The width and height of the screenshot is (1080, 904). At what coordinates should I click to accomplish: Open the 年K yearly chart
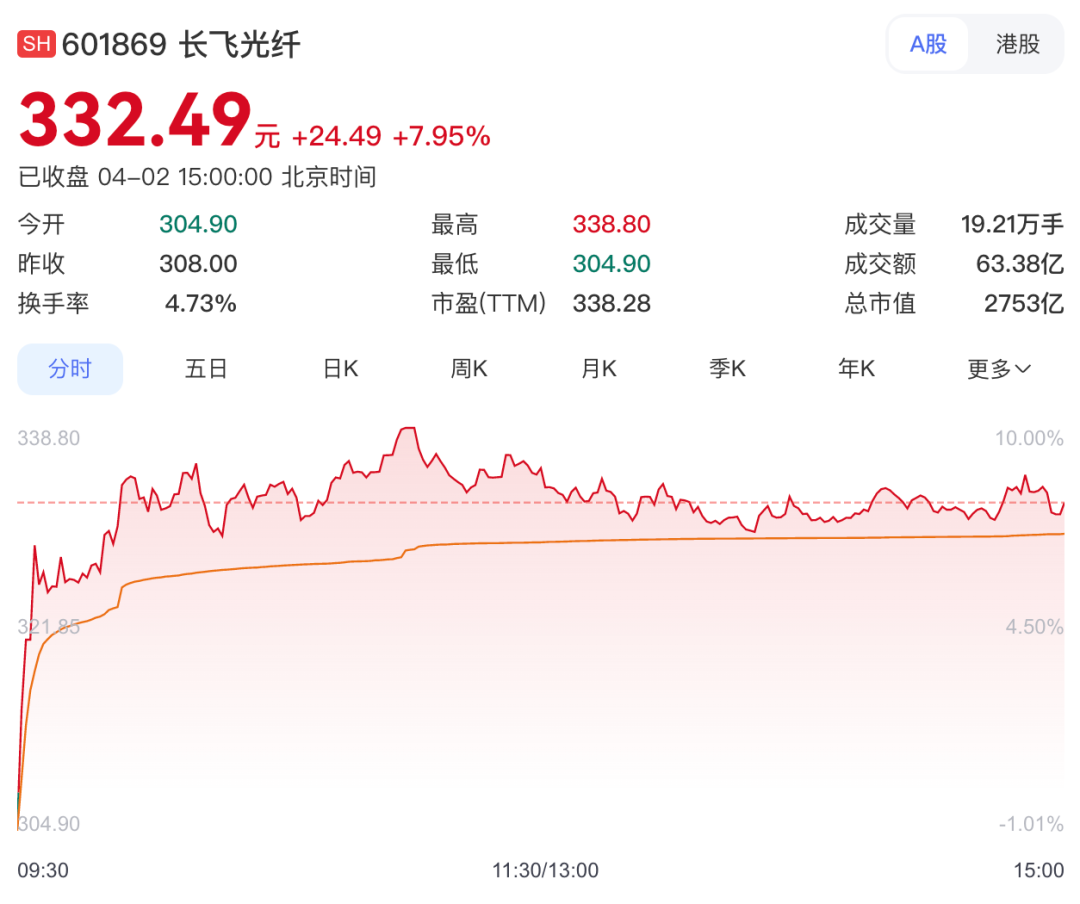[x=857, y=369]
